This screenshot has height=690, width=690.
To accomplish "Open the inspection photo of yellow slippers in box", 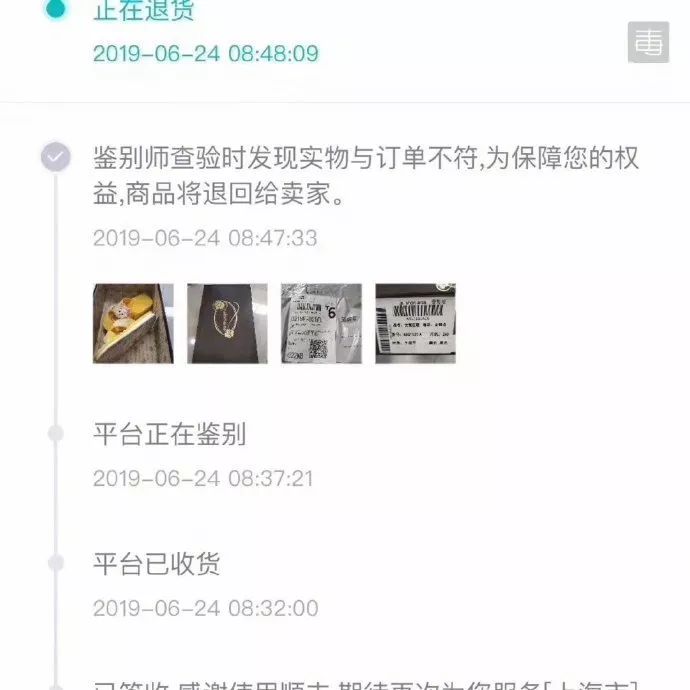I will [x=133, y=323].
